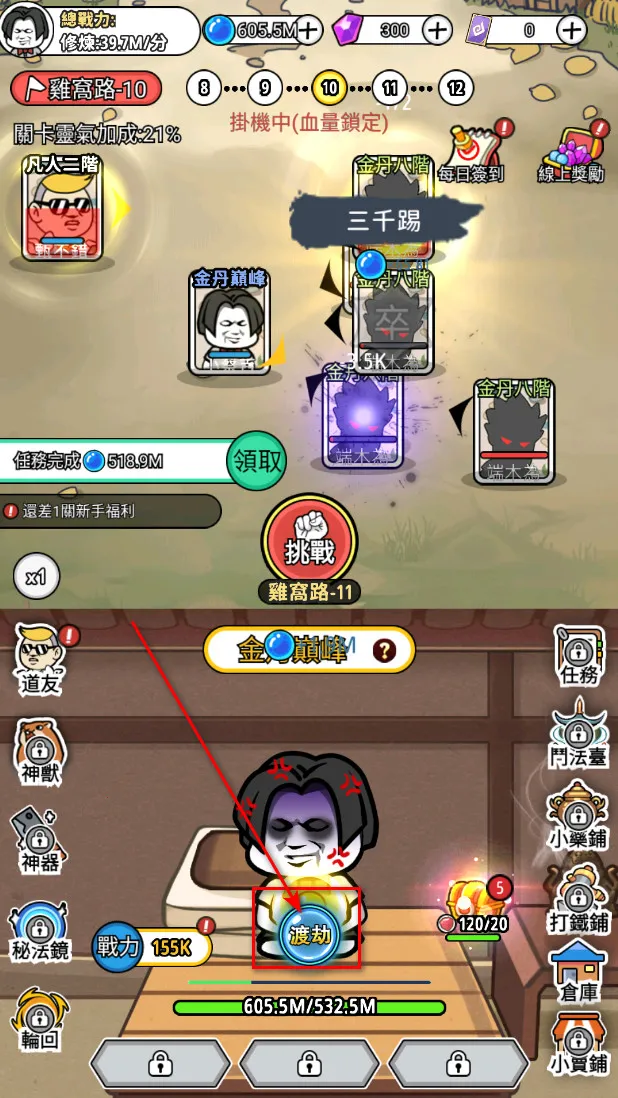Select stage 11 in level progress

click(389, 88)
